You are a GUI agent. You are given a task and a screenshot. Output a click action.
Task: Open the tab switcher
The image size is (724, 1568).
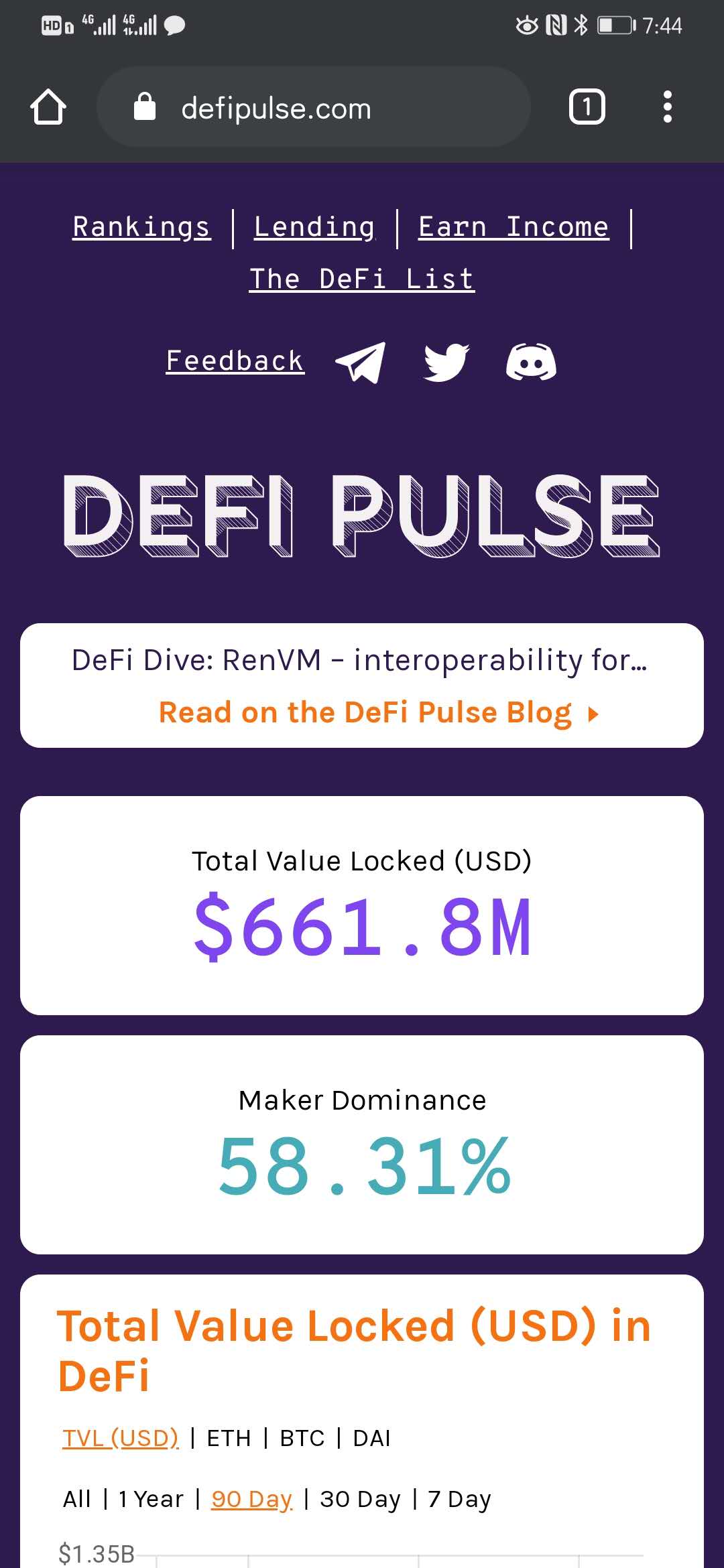(x=587, y=107)
